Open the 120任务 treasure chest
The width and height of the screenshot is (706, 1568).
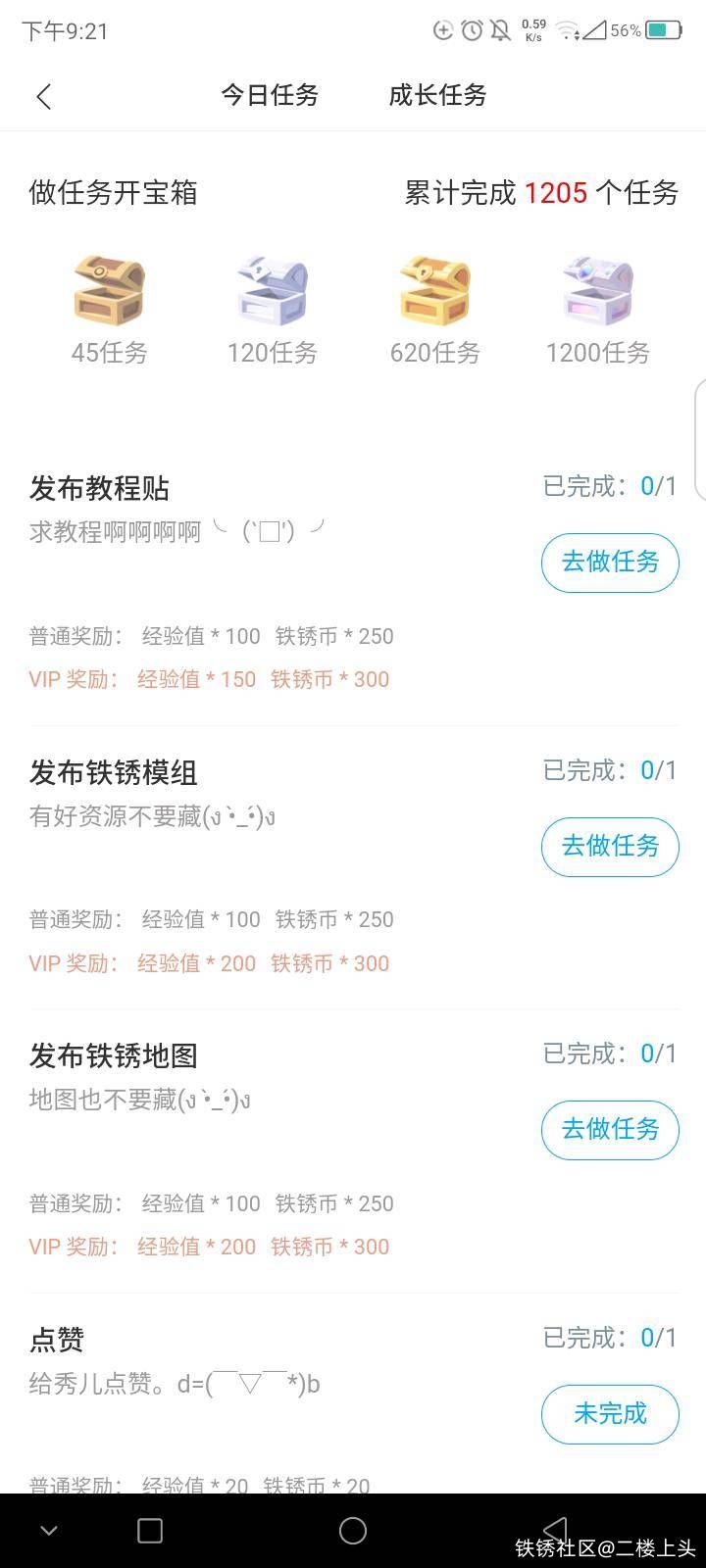tap(273, 291)
